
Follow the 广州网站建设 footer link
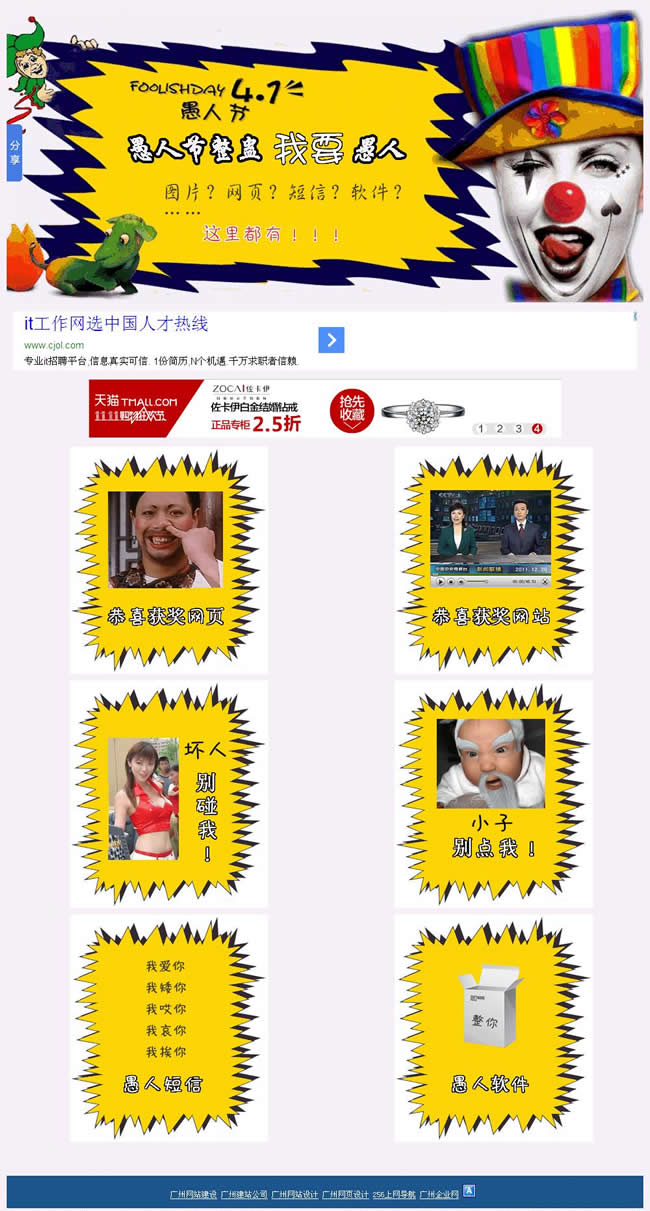pyautogui.click(x=193, y=1194)
